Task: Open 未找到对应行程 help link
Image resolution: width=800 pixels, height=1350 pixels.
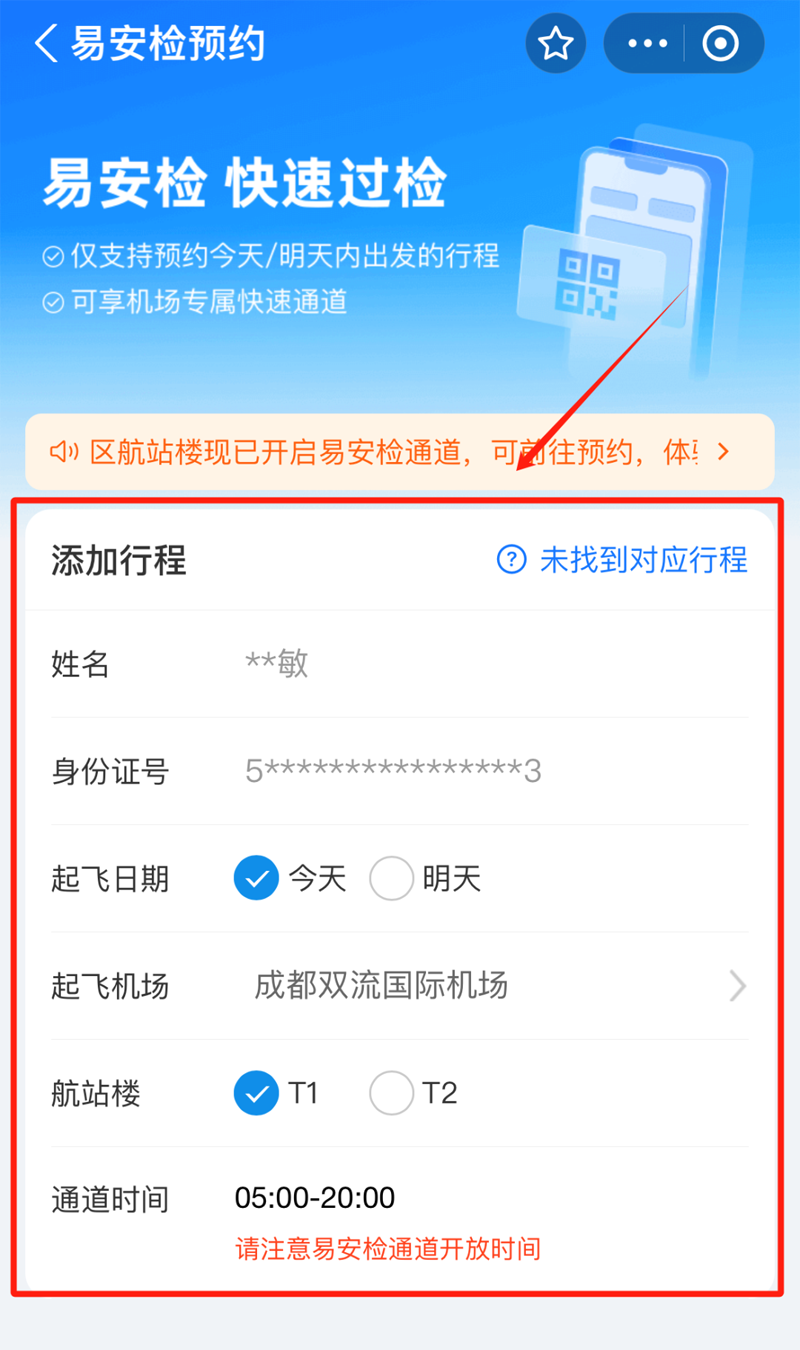Action: (x=622, y=559)
